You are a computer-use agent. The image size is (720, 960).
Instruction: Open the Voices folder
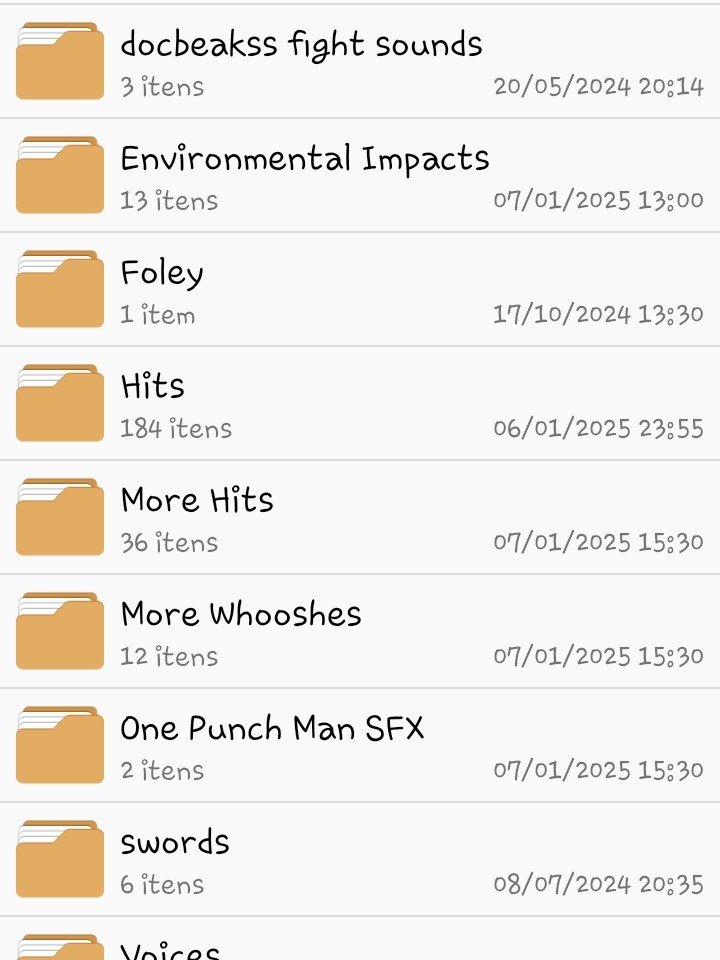pos(170,948)
